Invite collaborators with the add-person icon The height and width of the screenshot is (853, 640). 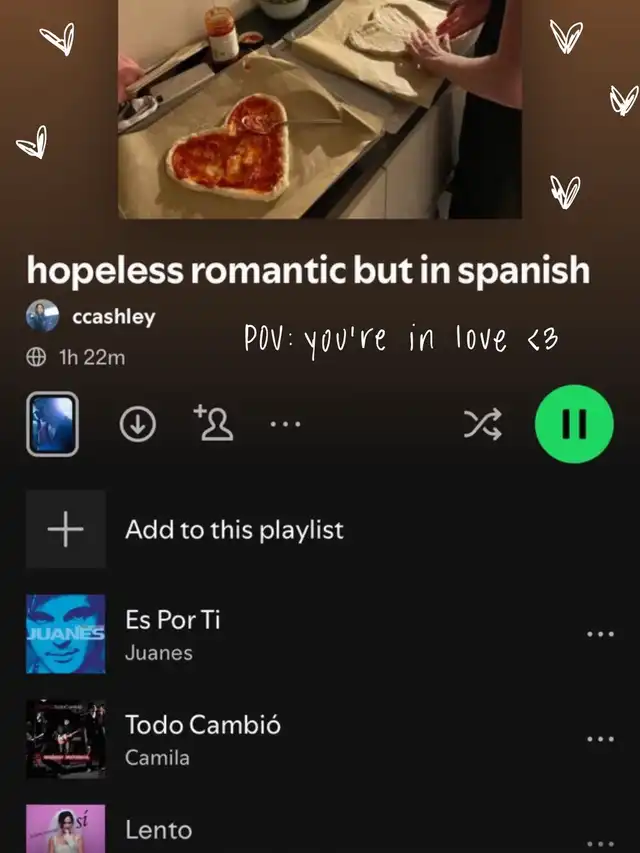pyautogui.click(x=212, y=424)
